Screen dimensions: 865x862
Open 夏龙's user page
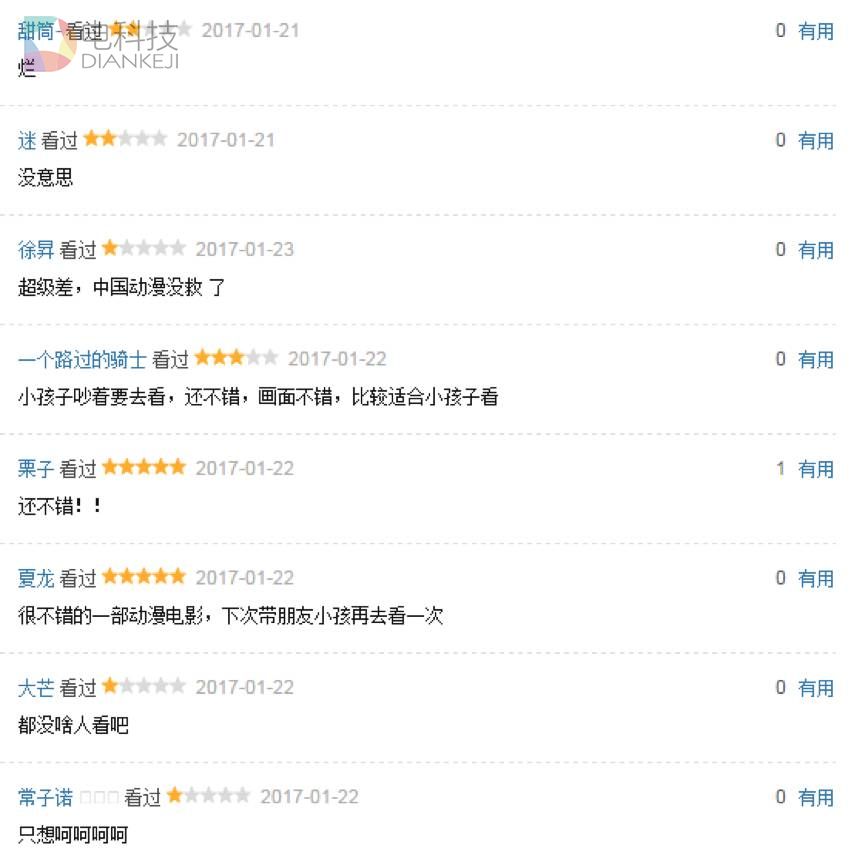click(x=36, y=578)
